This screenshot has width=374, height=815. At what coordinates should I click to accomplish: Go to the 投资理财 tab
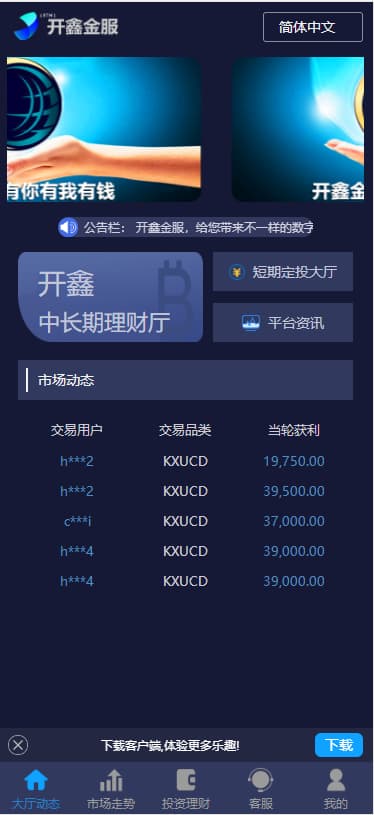(186, 789)
